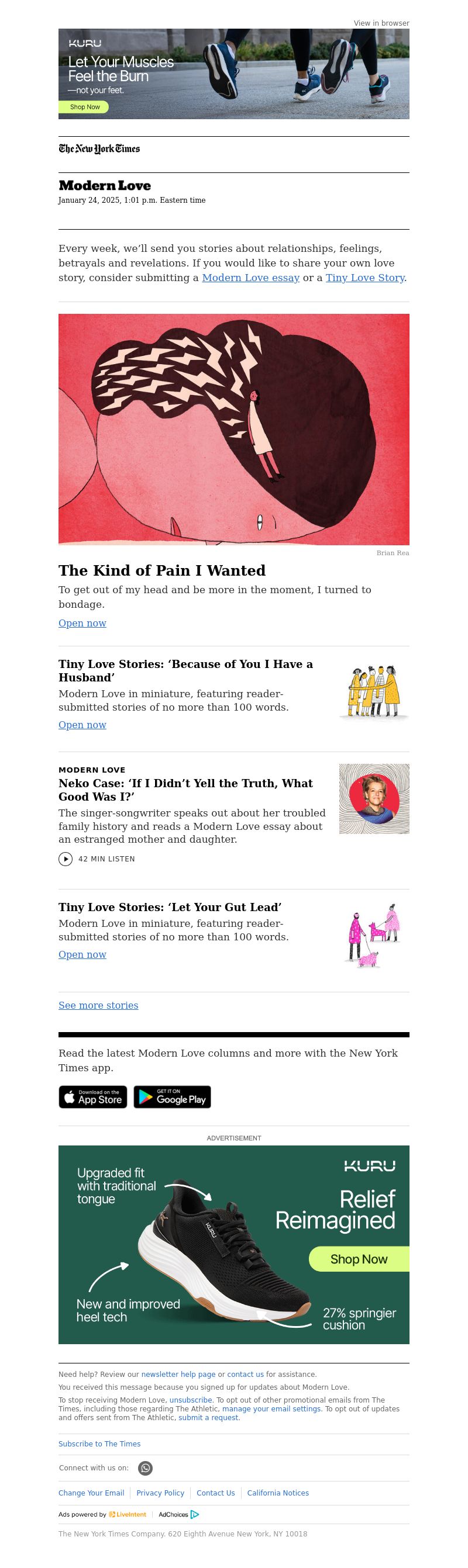Play the 42 min Neko Case episode
The image size is (468, 1568).
[x=66, y=859]
